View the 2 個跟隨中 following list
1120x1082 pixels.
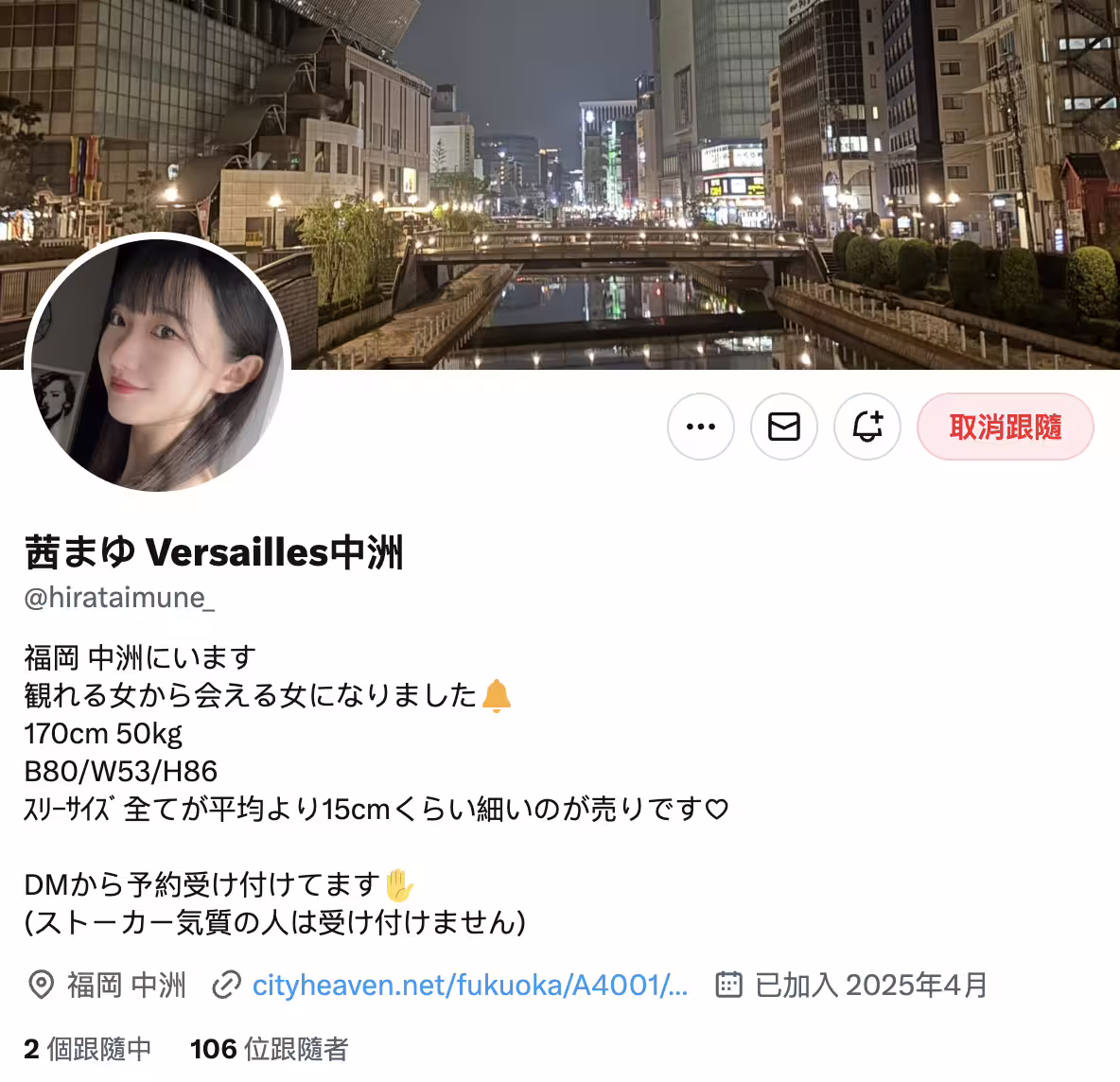click(x=88, y=1049)
